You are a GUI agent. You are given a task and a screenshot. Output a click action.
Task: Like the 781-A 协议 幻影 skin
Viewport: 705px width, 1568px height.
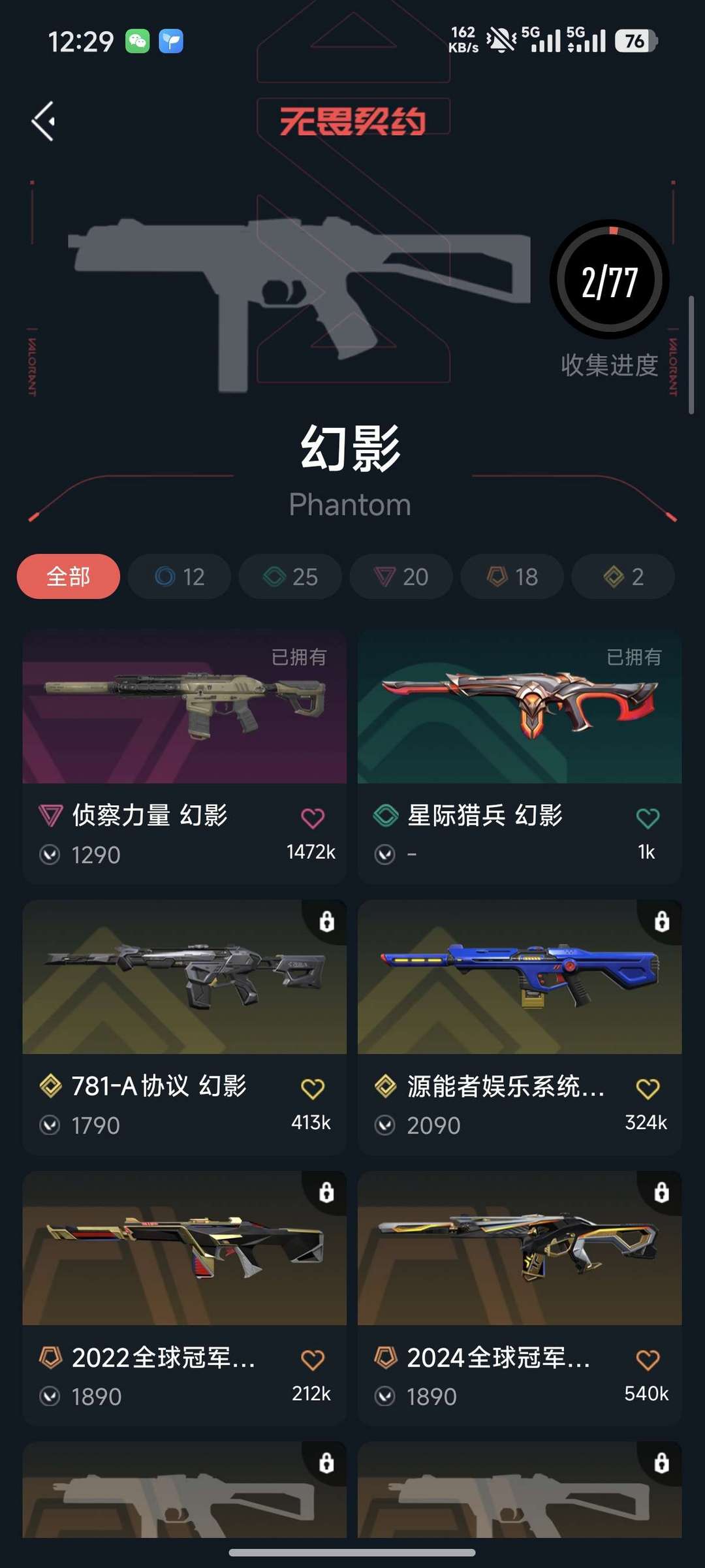pos(313,1088)
